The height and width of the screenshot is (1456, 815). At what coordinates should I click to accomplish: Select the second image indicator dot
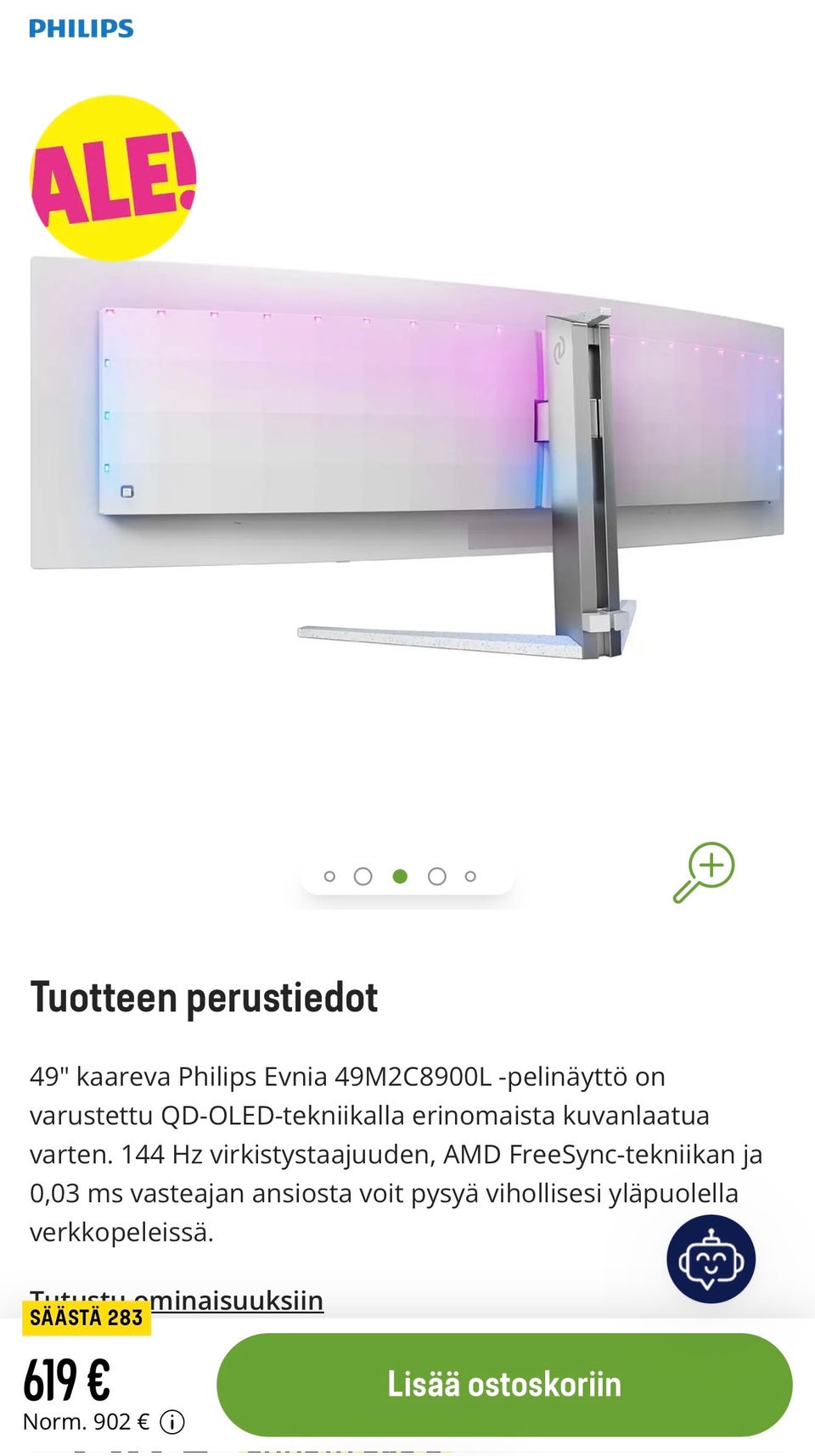pos(363,876)
